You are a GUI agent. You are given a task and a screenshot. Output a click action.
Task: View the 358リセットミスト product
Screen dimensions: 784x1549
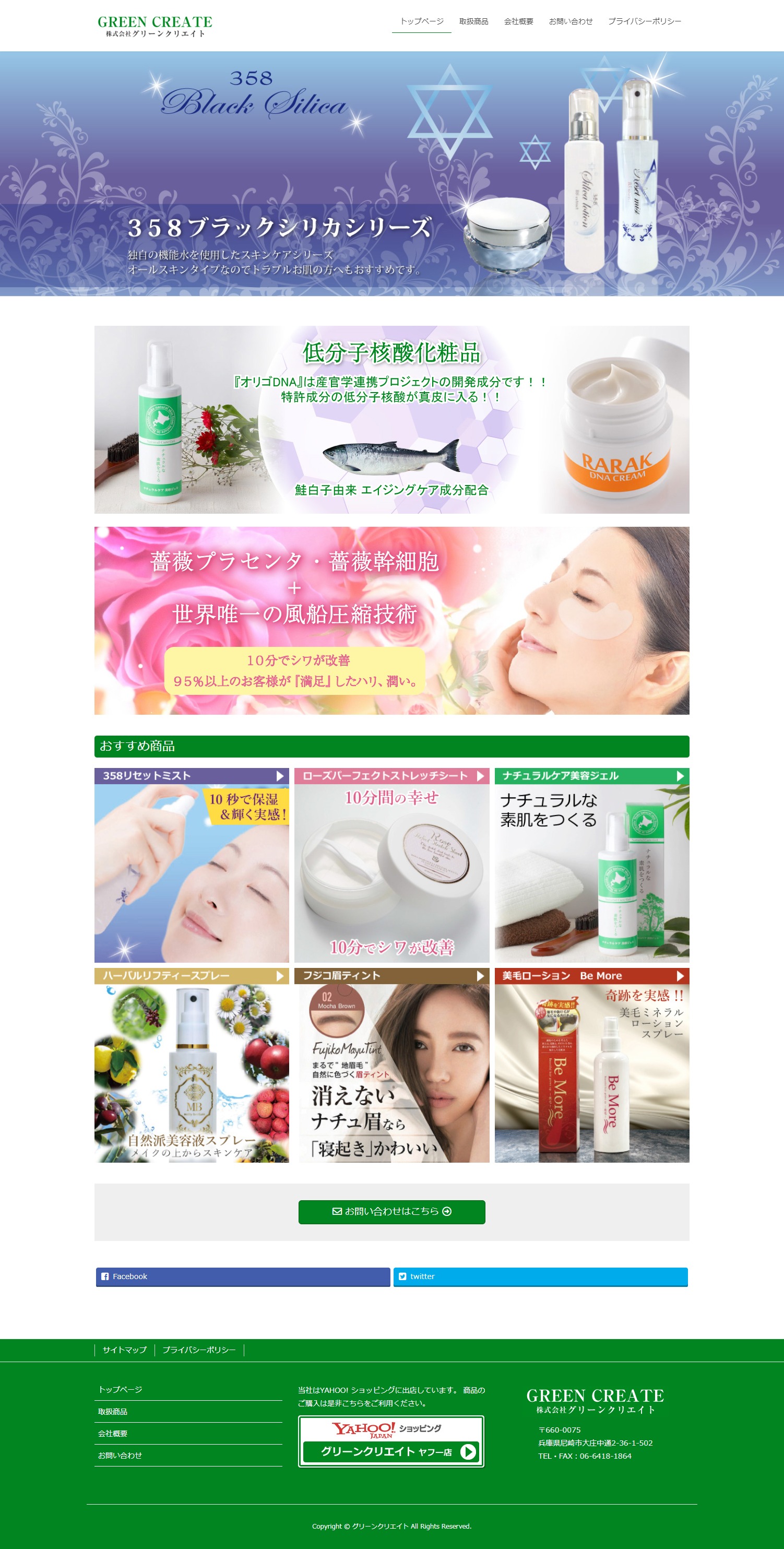click(191, 866)
